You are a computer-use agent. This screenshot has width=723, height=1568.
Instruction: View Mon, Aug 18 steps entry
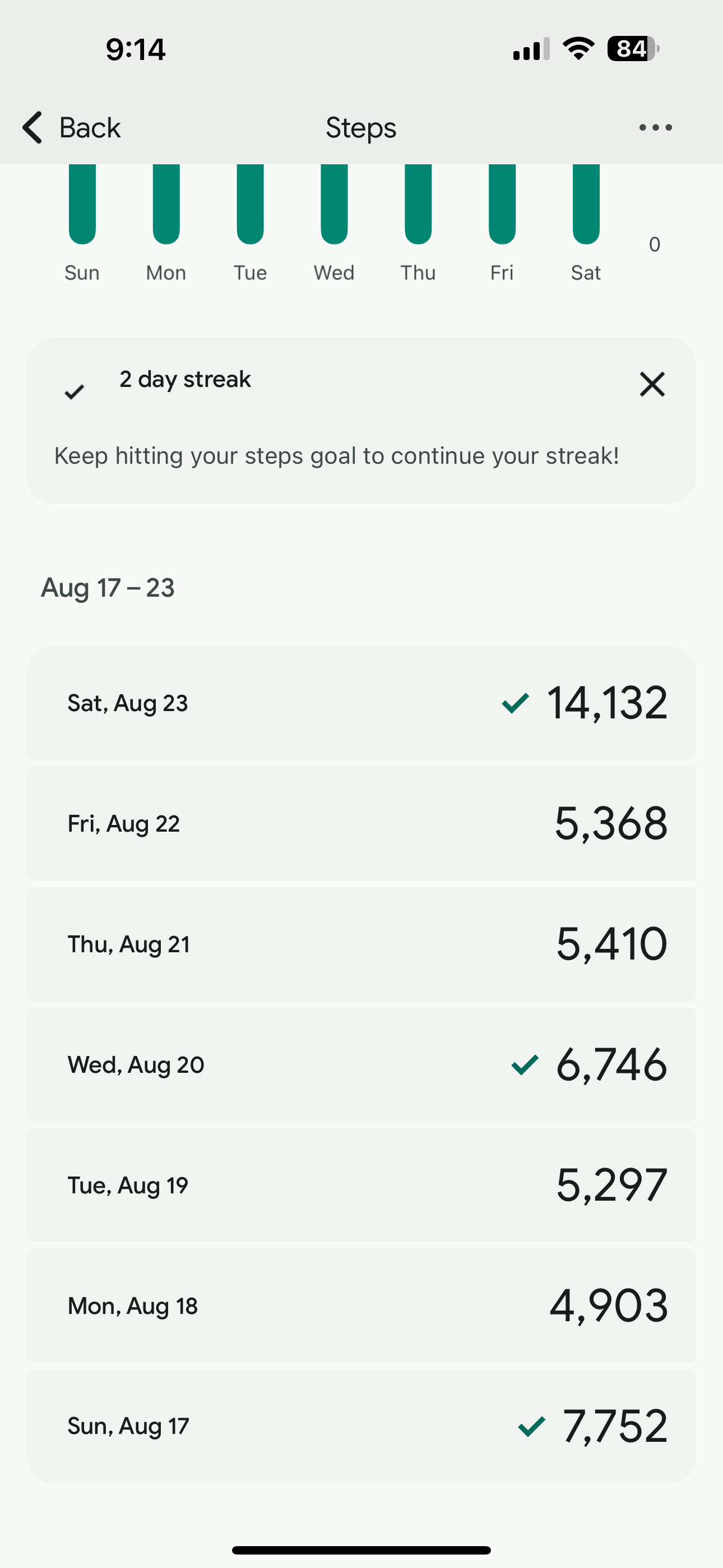click(361, 1306)
